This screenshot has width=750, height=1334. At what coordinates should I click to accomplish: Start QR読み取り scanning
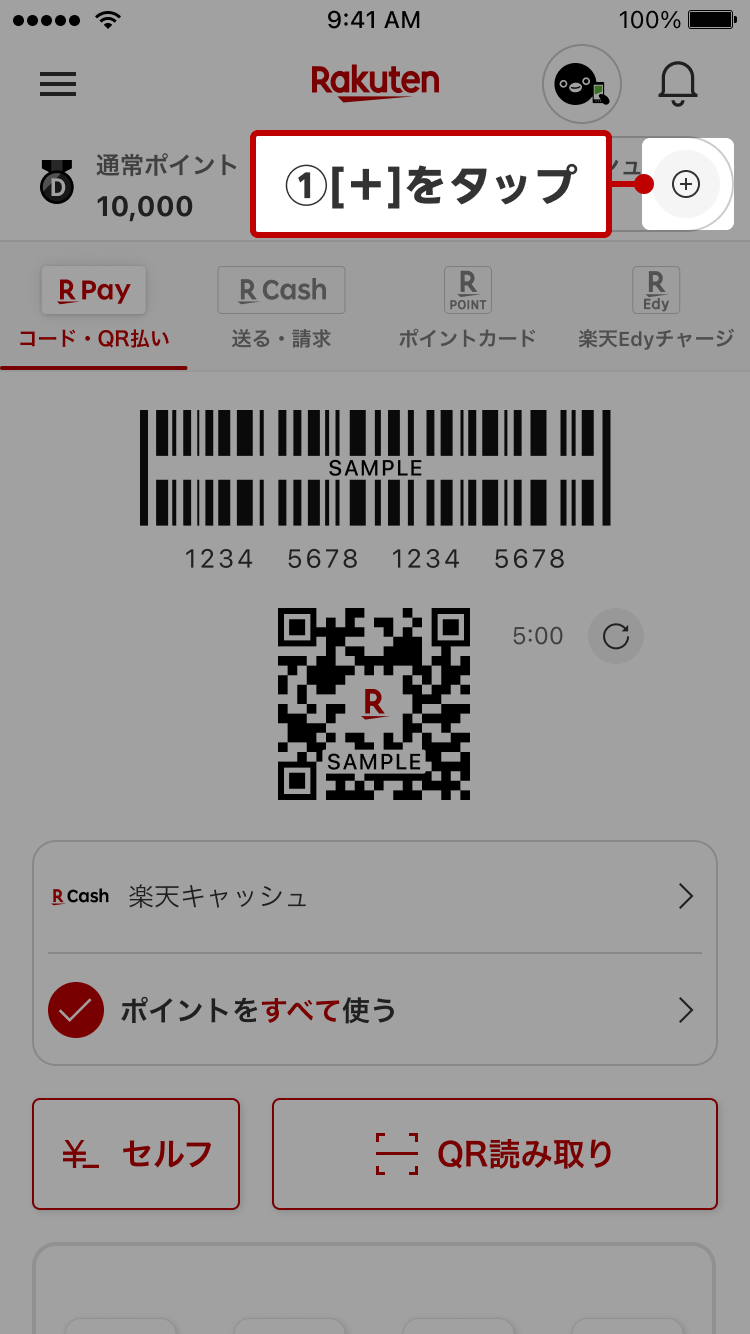(494, 1153)
